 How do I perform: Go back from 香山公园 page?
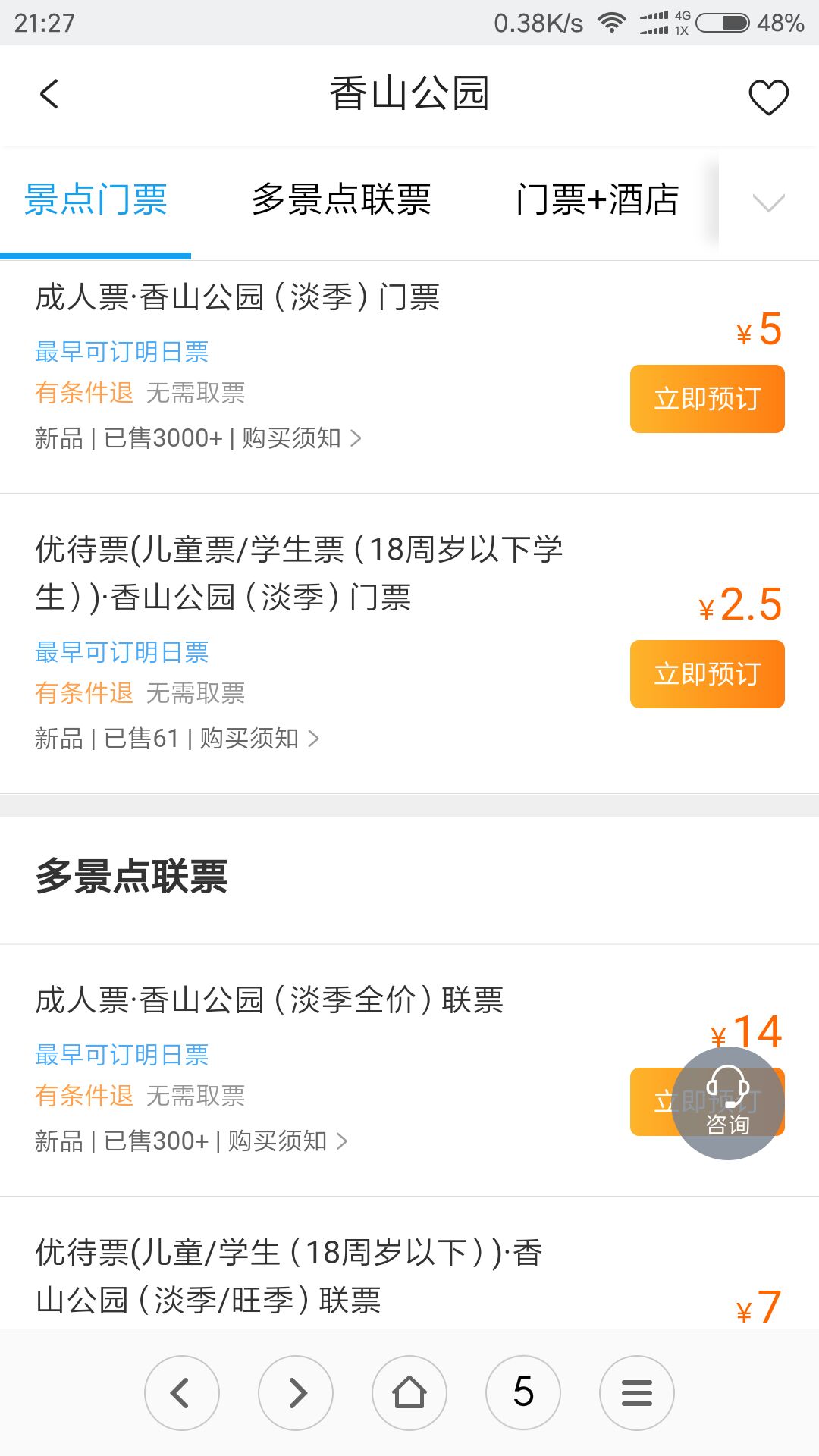click(49, 95)
